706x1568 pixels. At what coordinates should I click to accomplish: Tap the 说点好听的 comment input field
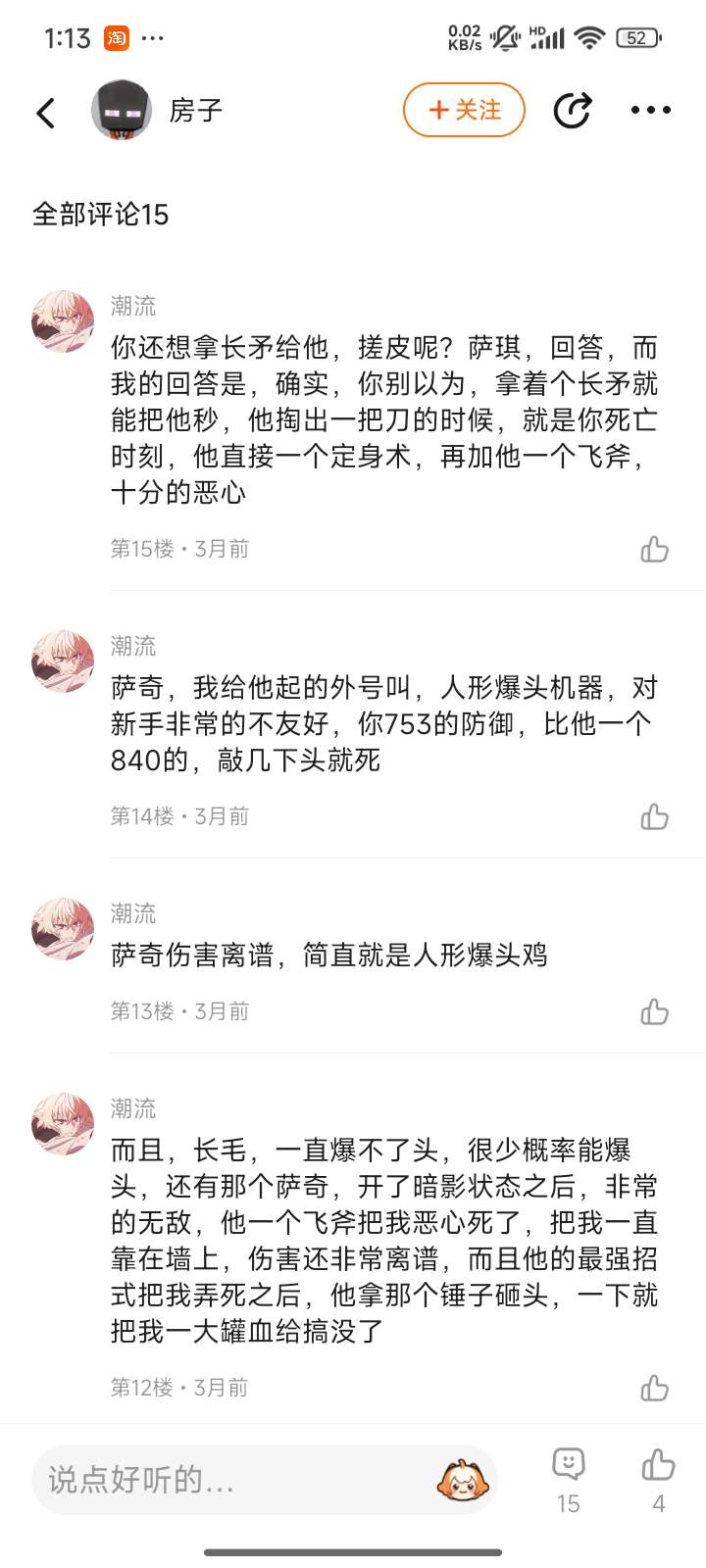226,1480
